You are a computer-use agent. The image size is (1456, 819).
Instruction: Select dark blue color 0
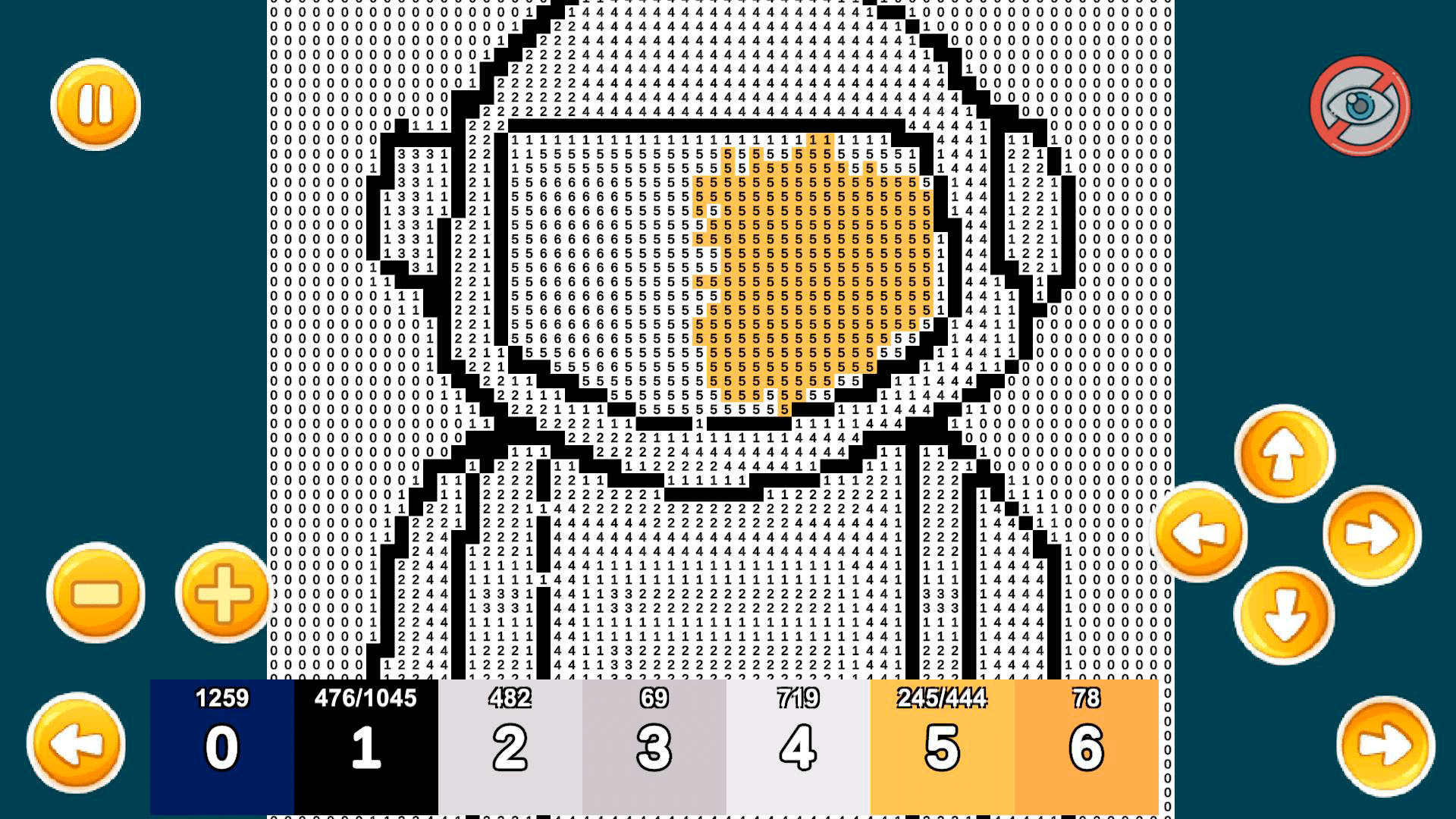click(222, 747)
